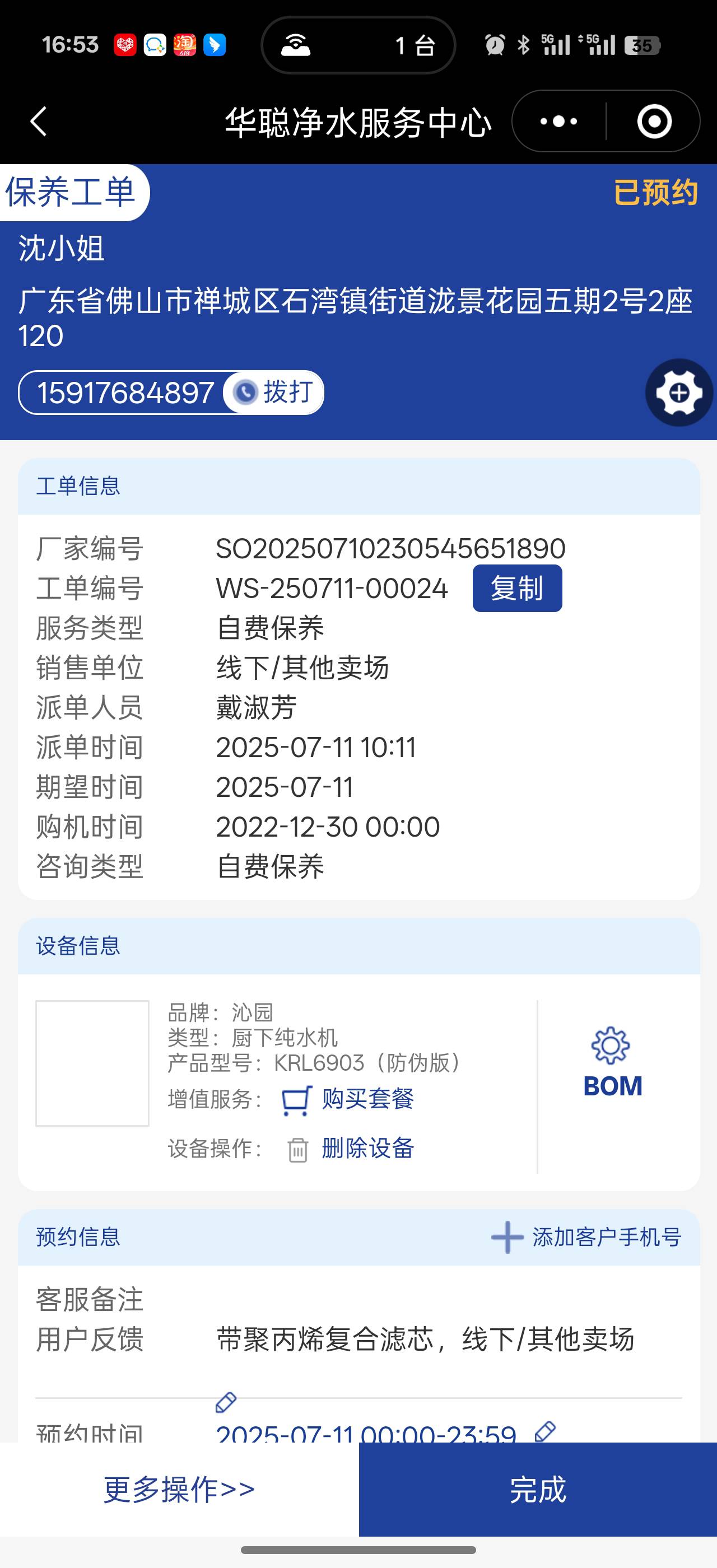717x1568 pixels.
Task: Open the BOM parts list
Action: (612, 1063)
